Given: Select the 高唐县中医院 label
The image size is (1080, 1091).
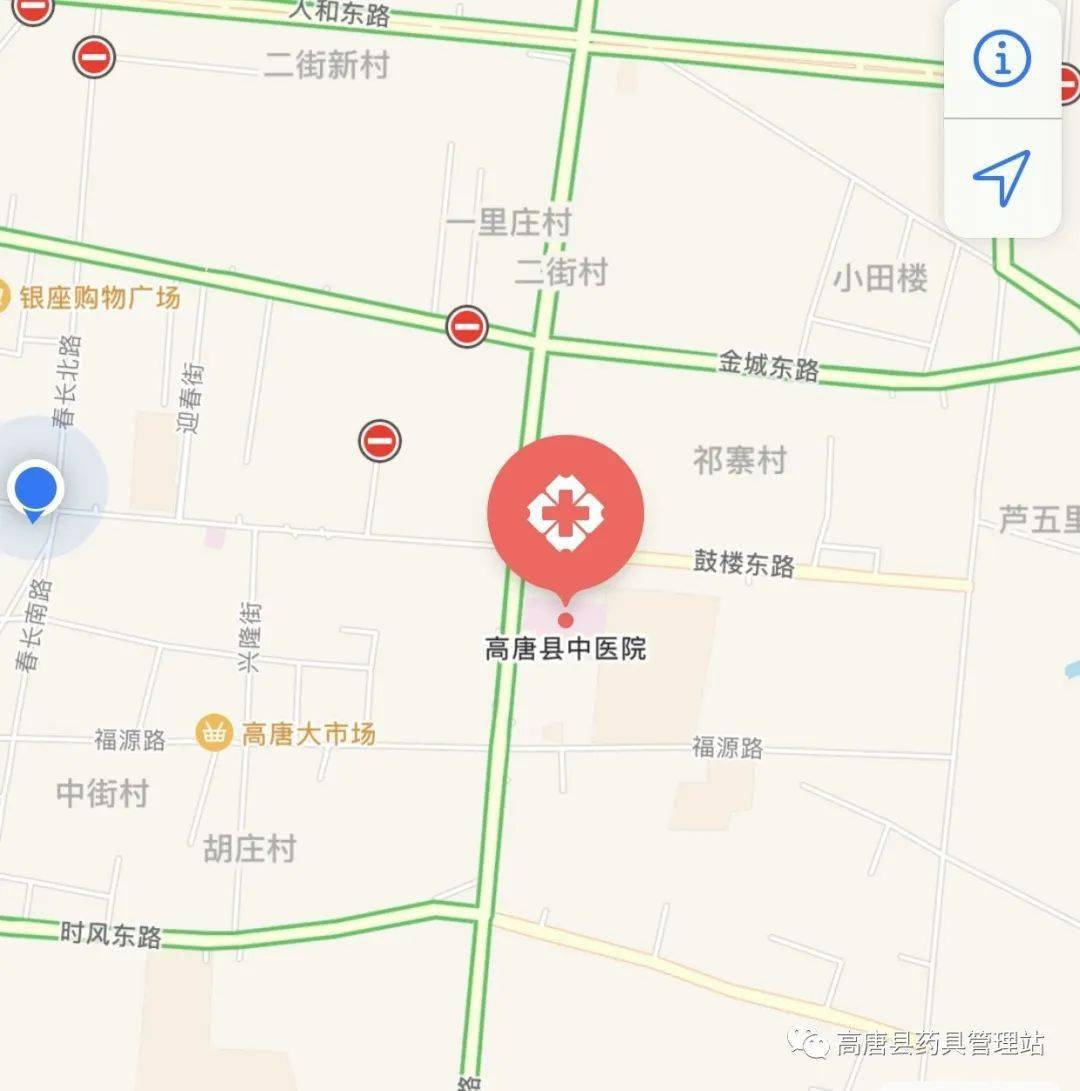Looking at the screenshot, I should point(565,648).
